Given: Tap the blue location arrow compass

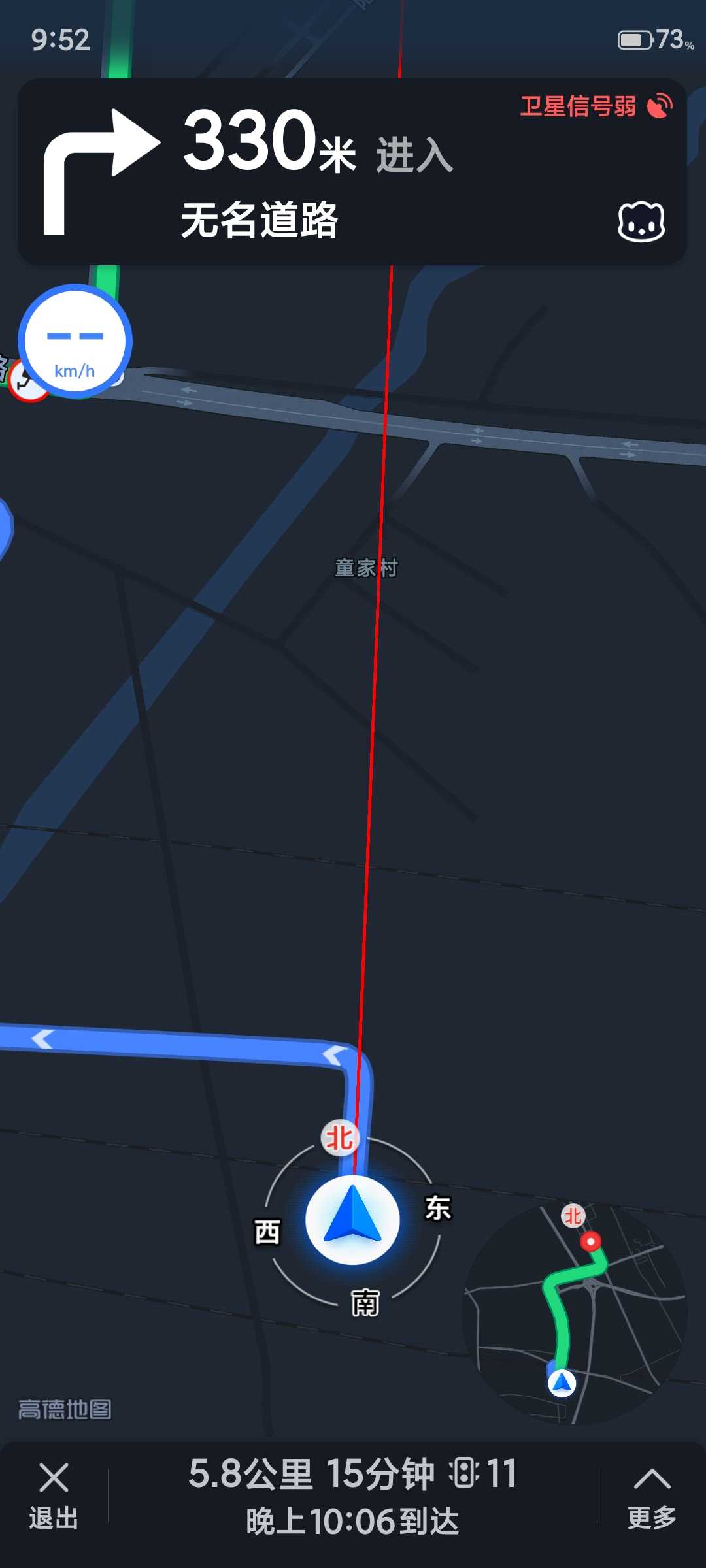Looking at the screenshot, I should 353,1219.
